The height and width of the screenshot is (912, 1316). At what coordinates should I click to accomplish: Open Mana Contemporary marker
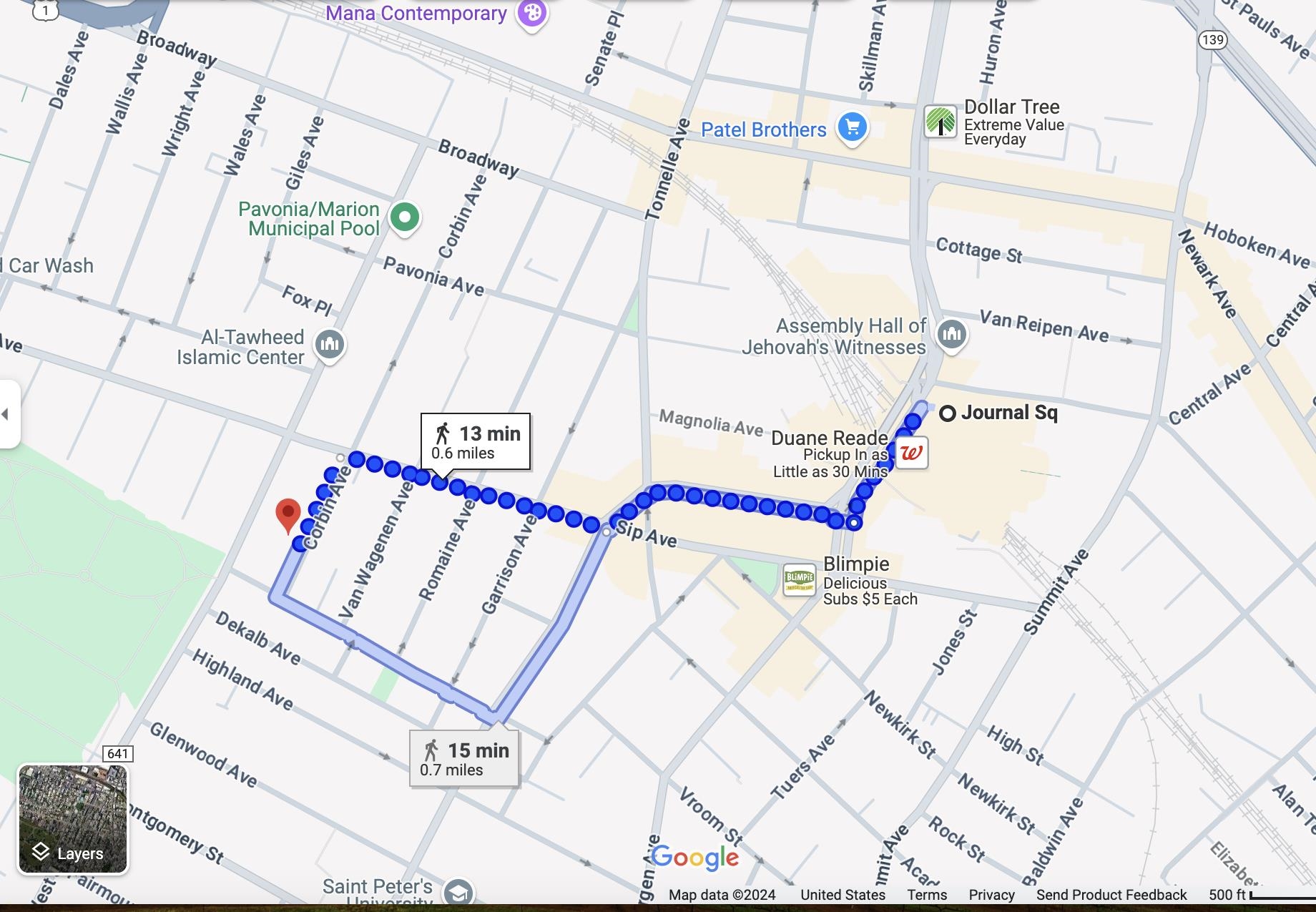531,14
